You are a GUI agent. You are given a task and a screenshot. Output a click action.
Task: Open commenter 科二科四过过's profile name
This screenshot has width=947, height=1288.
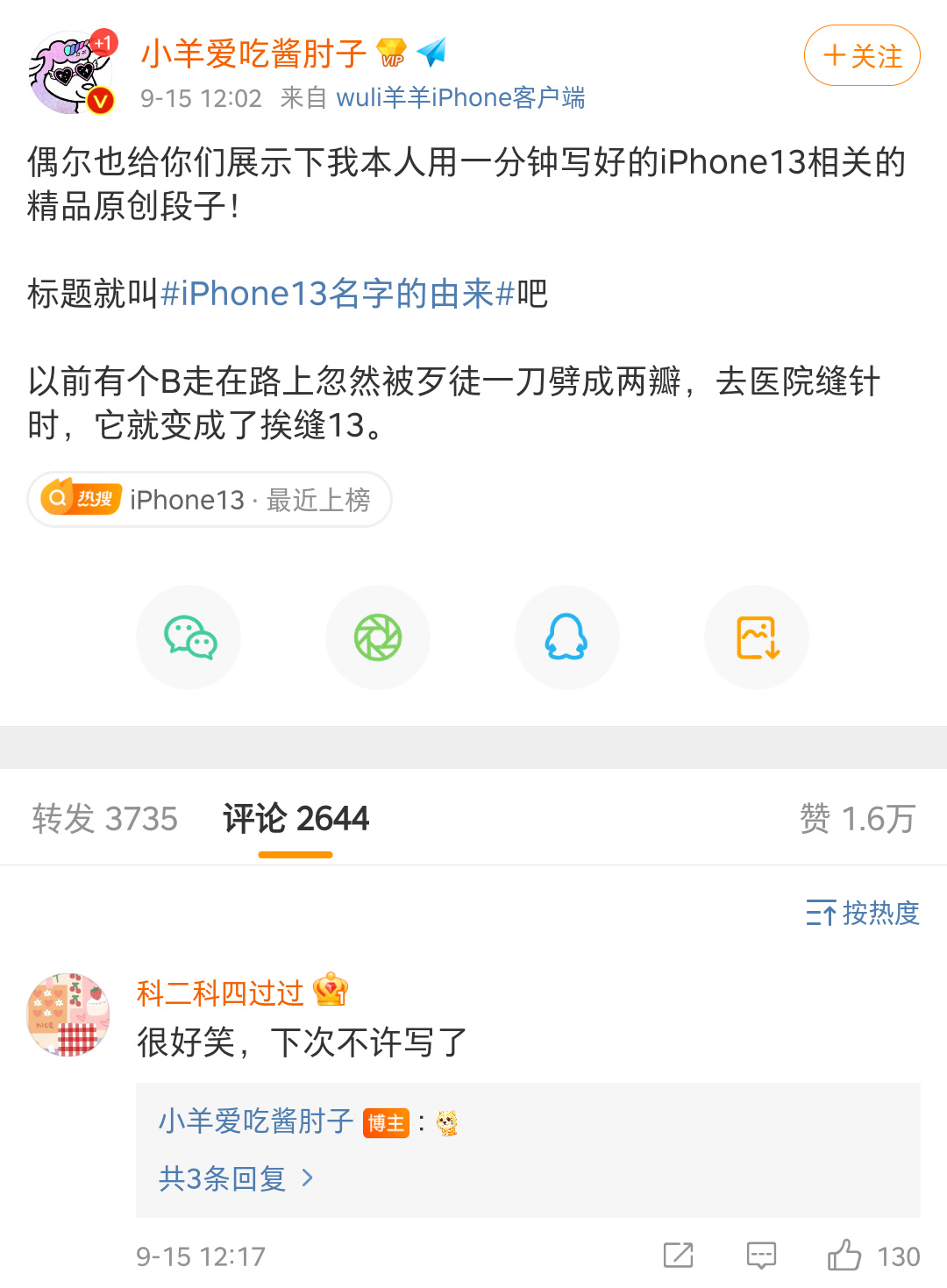(220, 993)
